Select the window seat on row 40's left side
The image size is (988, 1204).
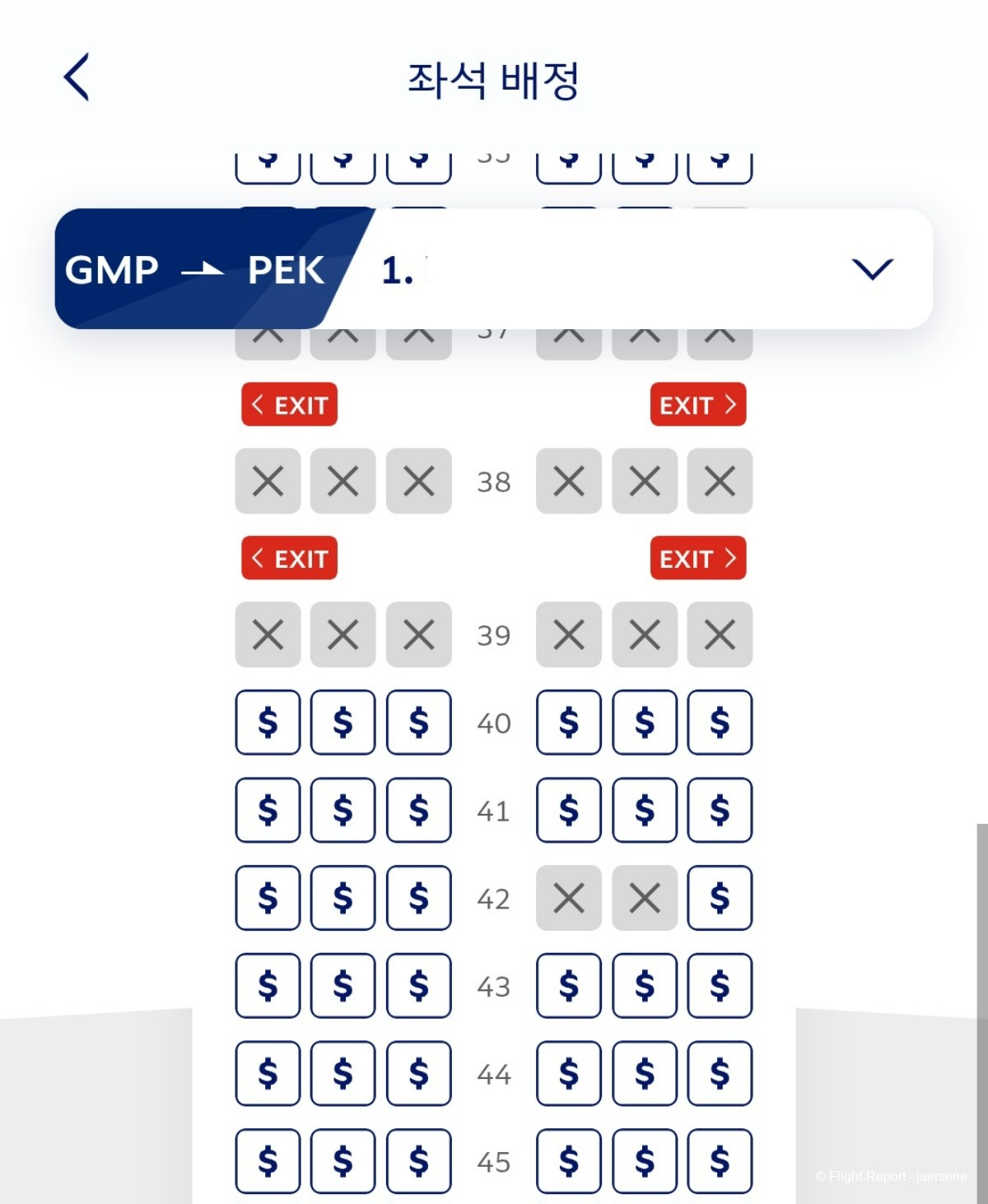(268, 723)
